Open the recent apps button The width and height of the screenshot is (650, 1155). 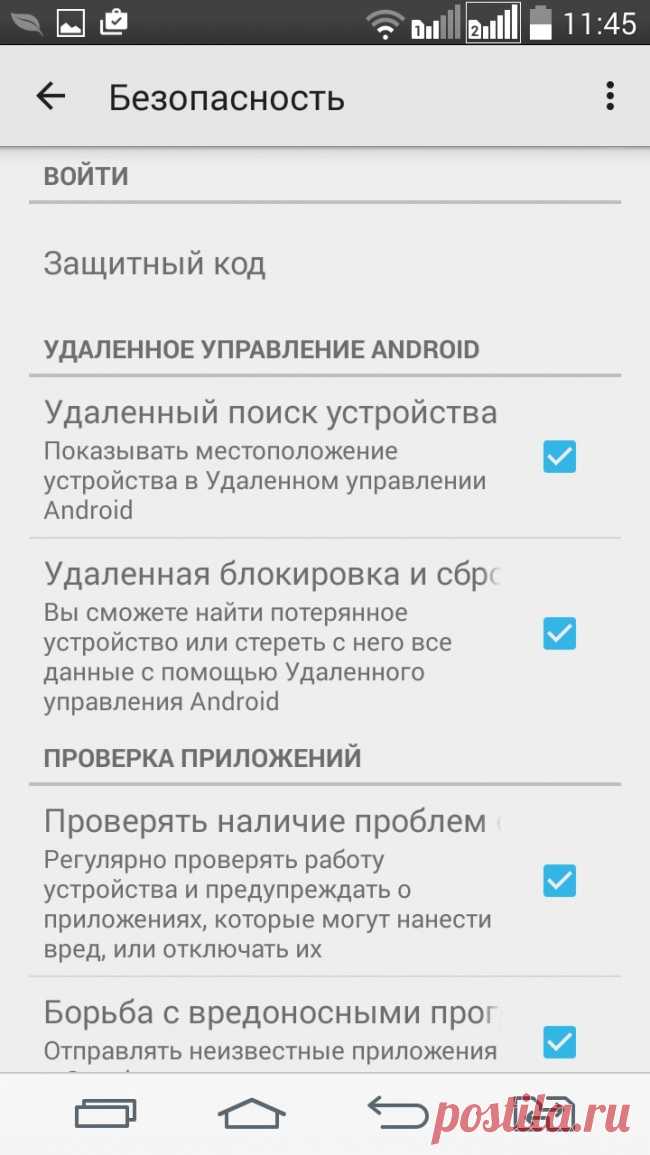click(x=106, y=1111)
